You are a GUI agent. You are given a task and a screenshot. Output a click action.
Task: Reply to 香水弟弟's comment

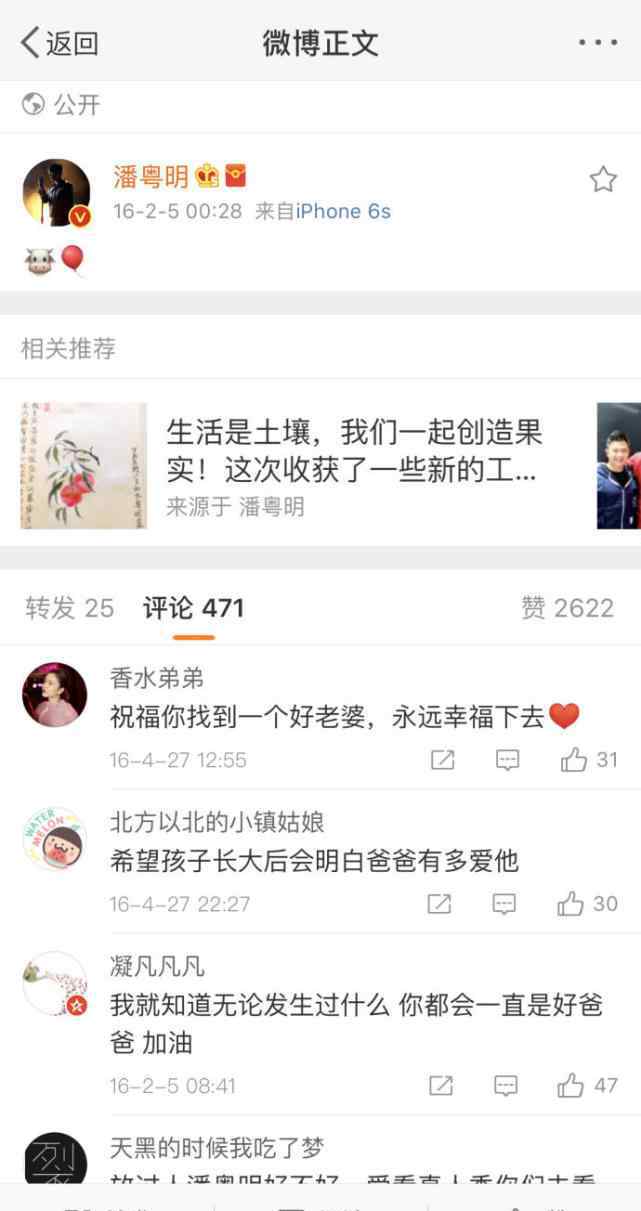[x=508, y=760]
